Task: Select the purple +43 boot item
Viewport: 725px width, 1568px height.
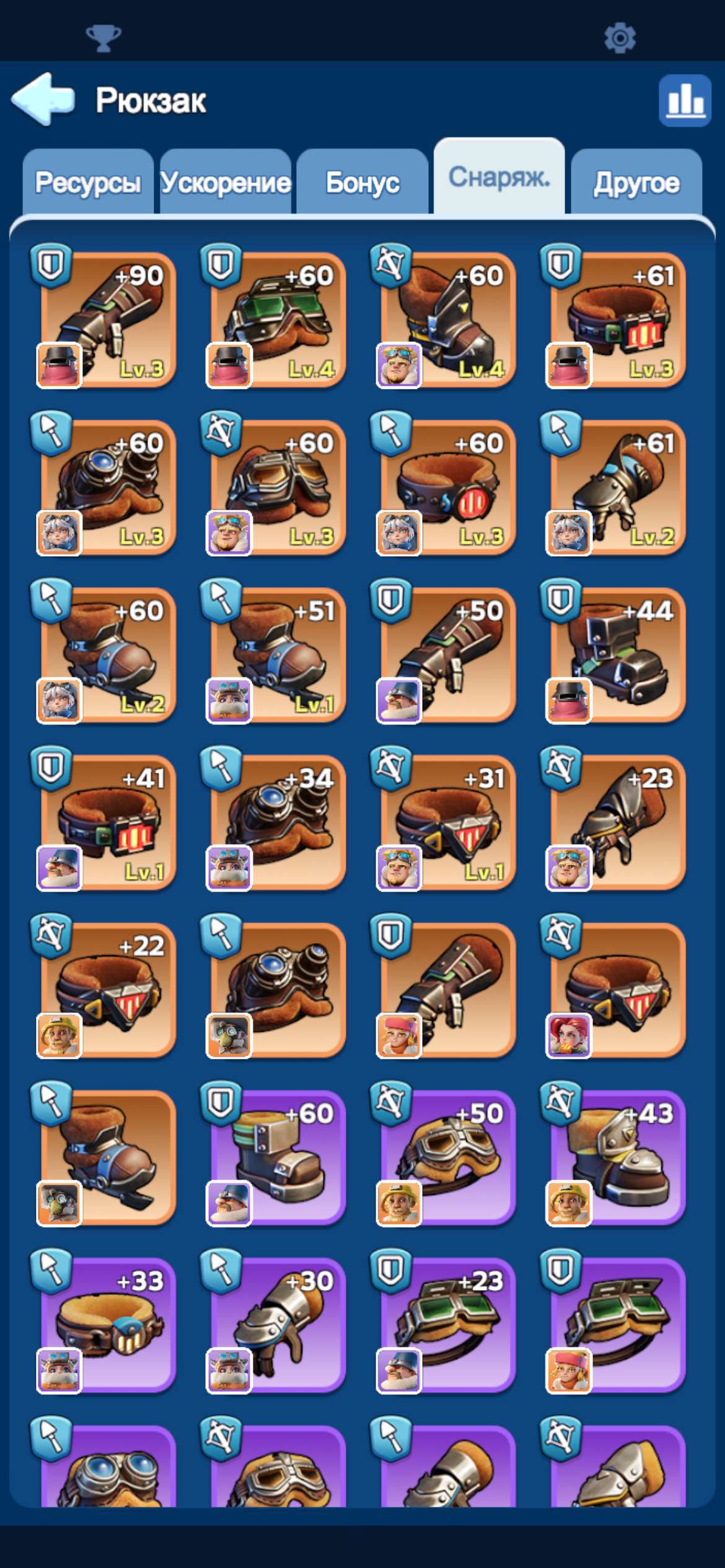Action: click(613, 1156)
